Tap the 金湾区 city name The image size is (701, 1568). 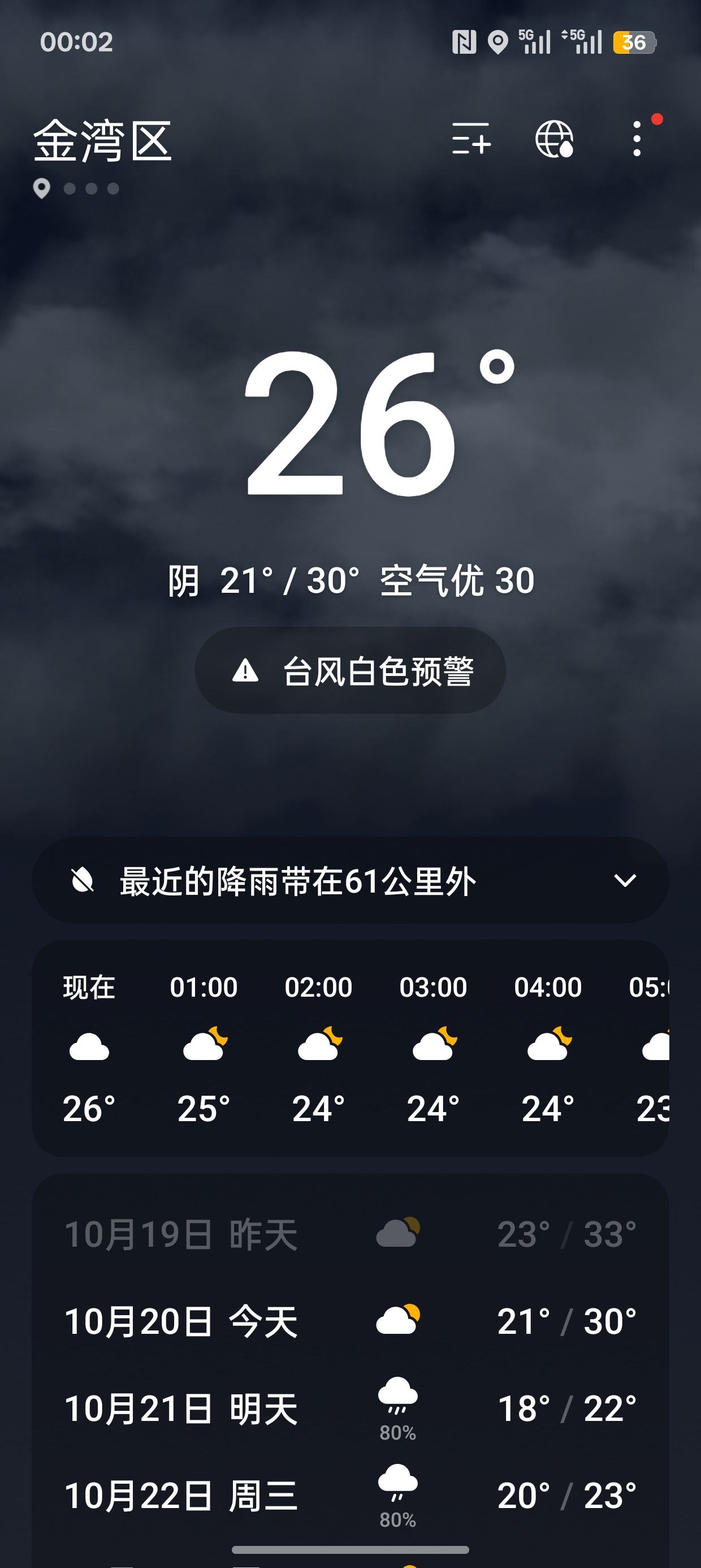(x=102, y=141)
